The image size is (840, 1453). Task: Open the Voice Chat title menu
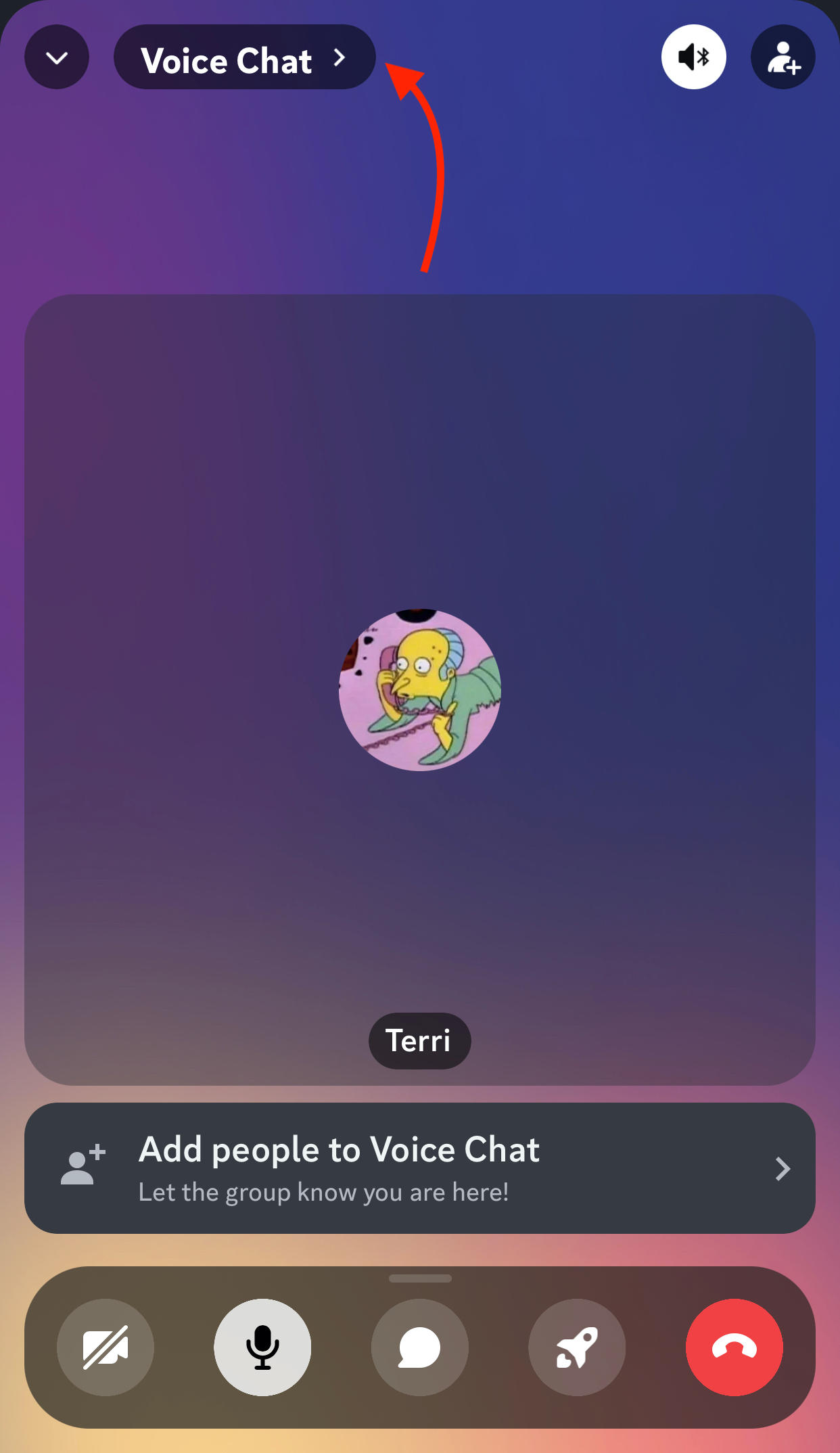(227, 60)
